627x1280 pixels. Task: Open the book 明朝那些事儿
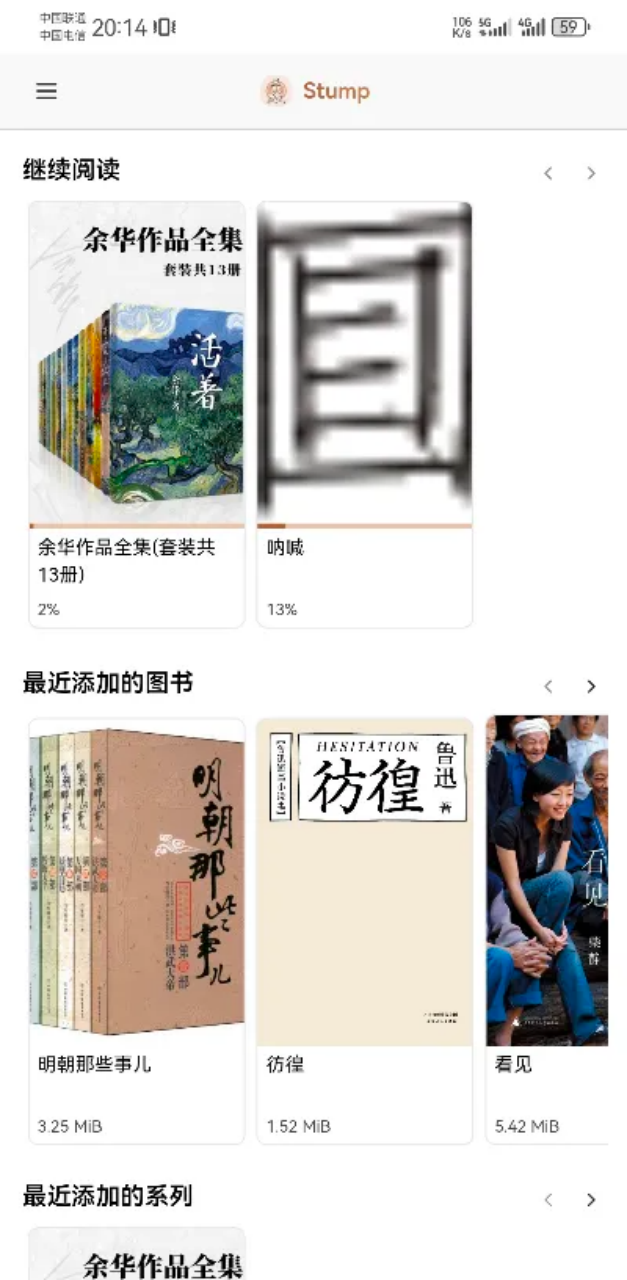point(136,930)
